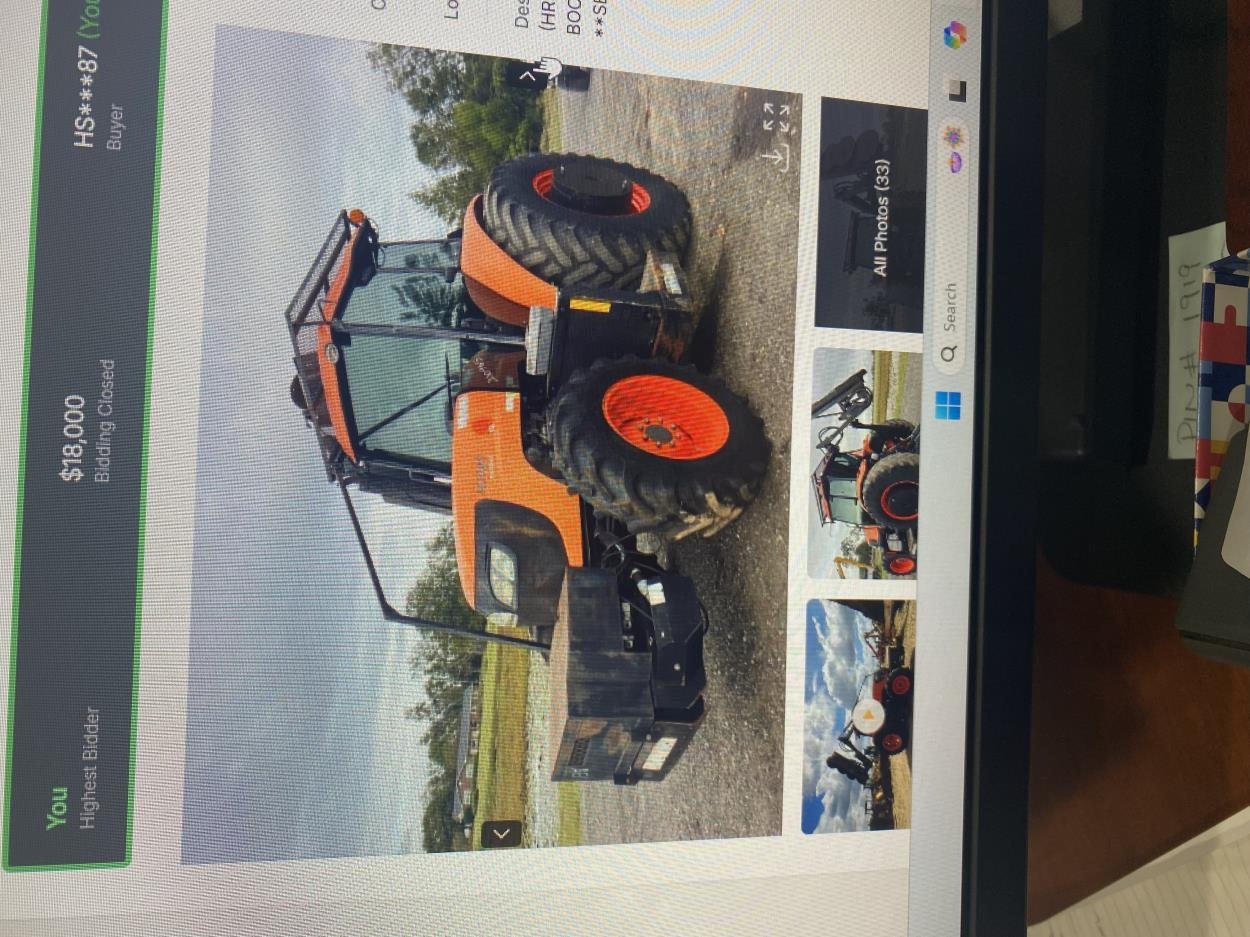The width and height of the screenshot is (1250, 937).
Task: Open the Windows Start menu
Action: (x=948, y=405)
